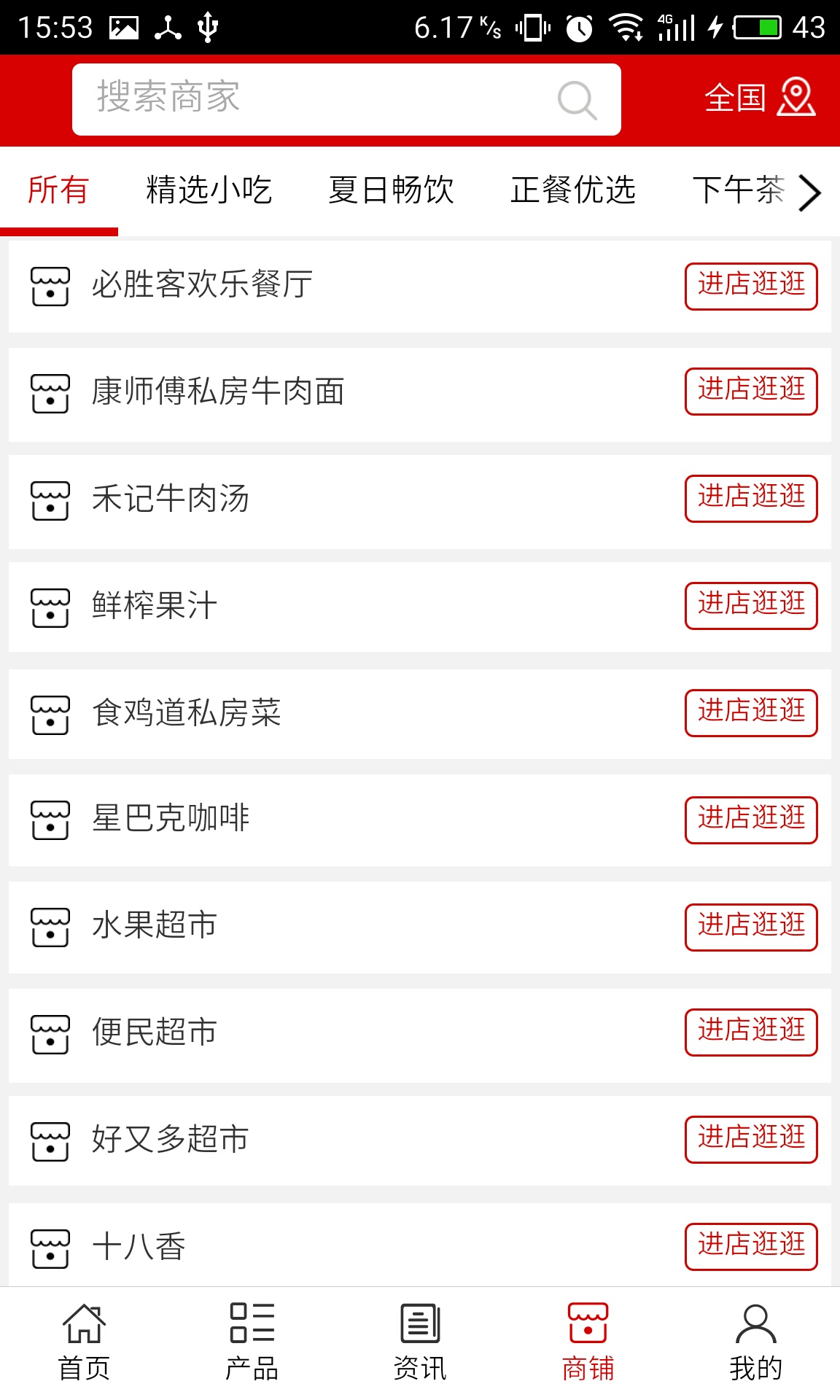The width and height of the screenshot is (840, 1400).
Task: Enter 禾记牛肉汤 via 进店逛逛
Action: click(751, 499)
